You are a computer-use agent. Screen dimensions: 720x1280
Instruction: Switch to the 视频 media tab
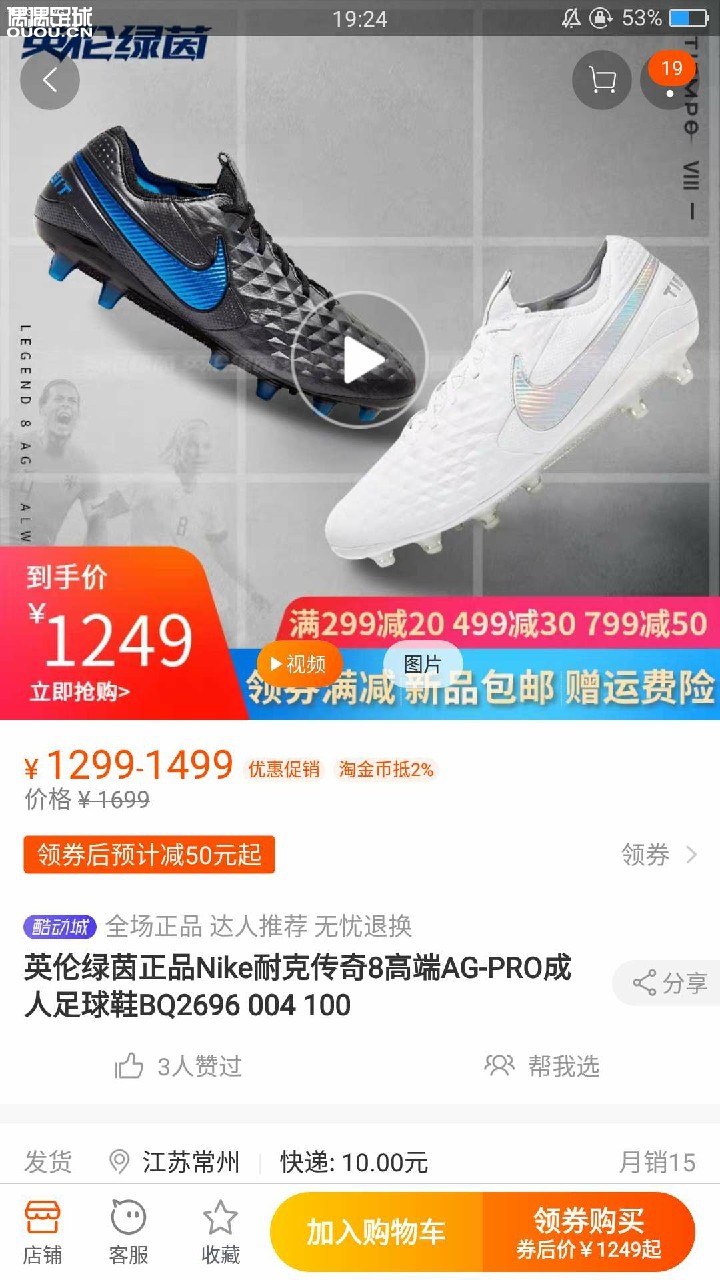[299, 665]
